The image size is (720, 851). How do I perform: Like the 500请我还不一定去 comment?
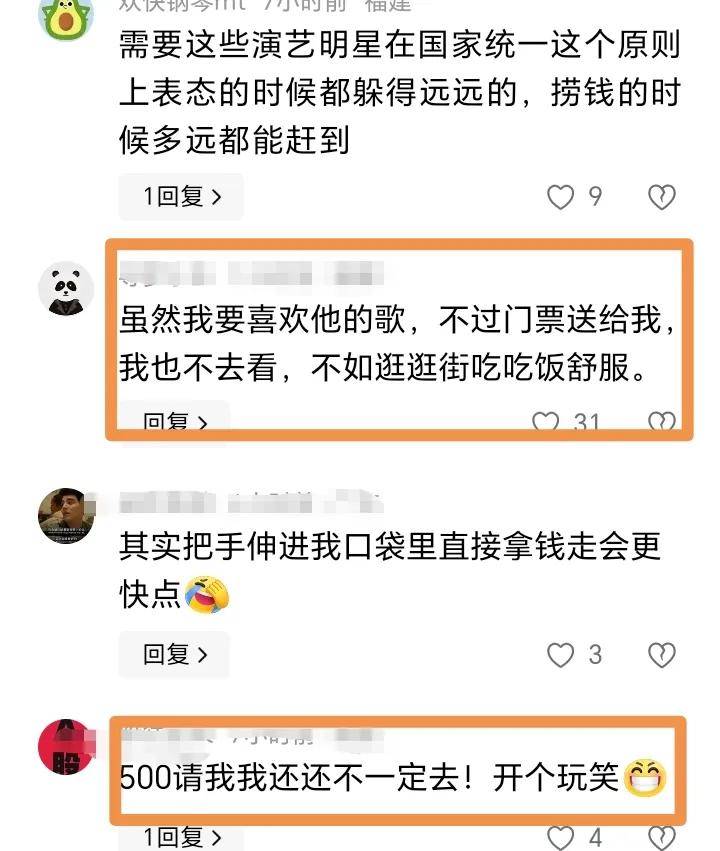click(561, 838)
